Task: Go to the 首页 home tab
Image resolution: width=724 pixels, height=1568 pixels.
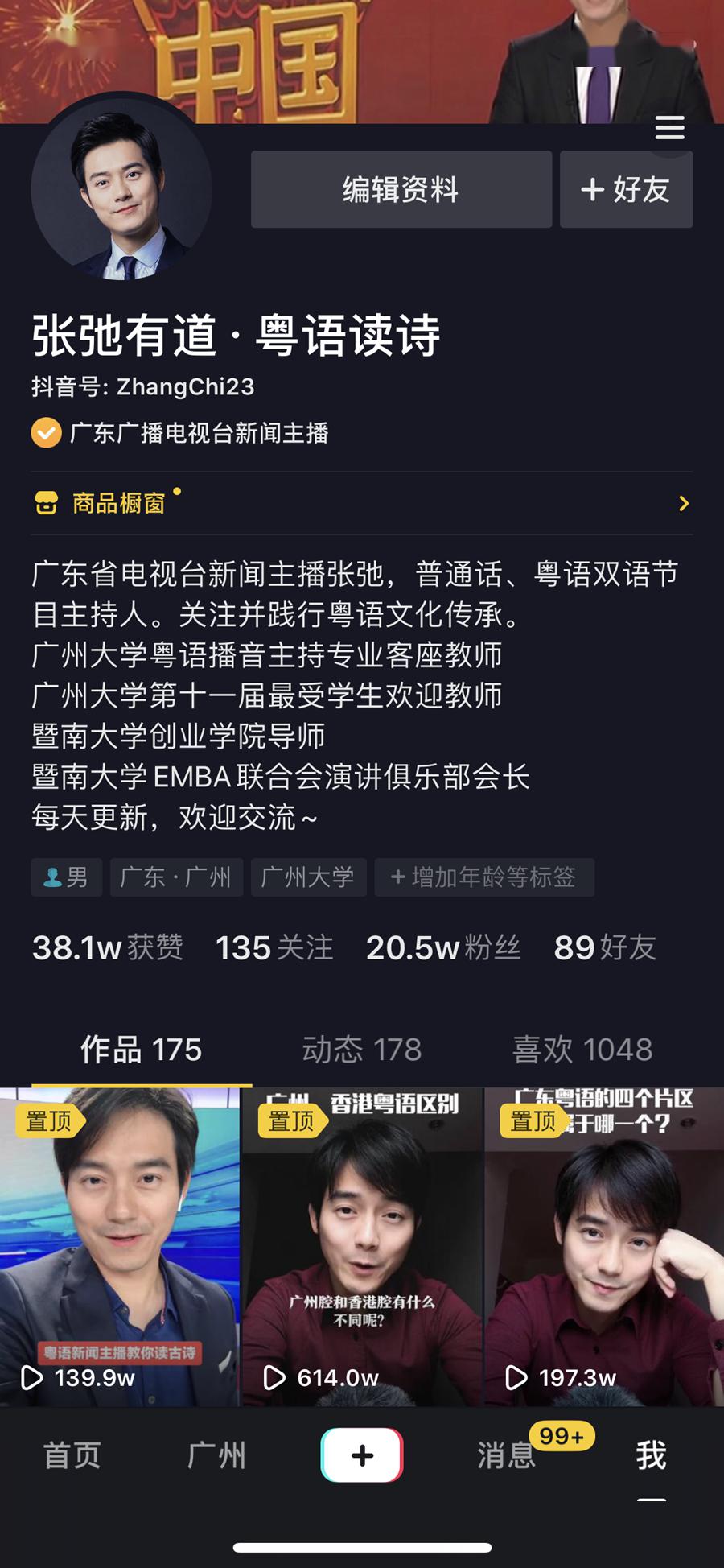Action: click(x=72, y=1455)
